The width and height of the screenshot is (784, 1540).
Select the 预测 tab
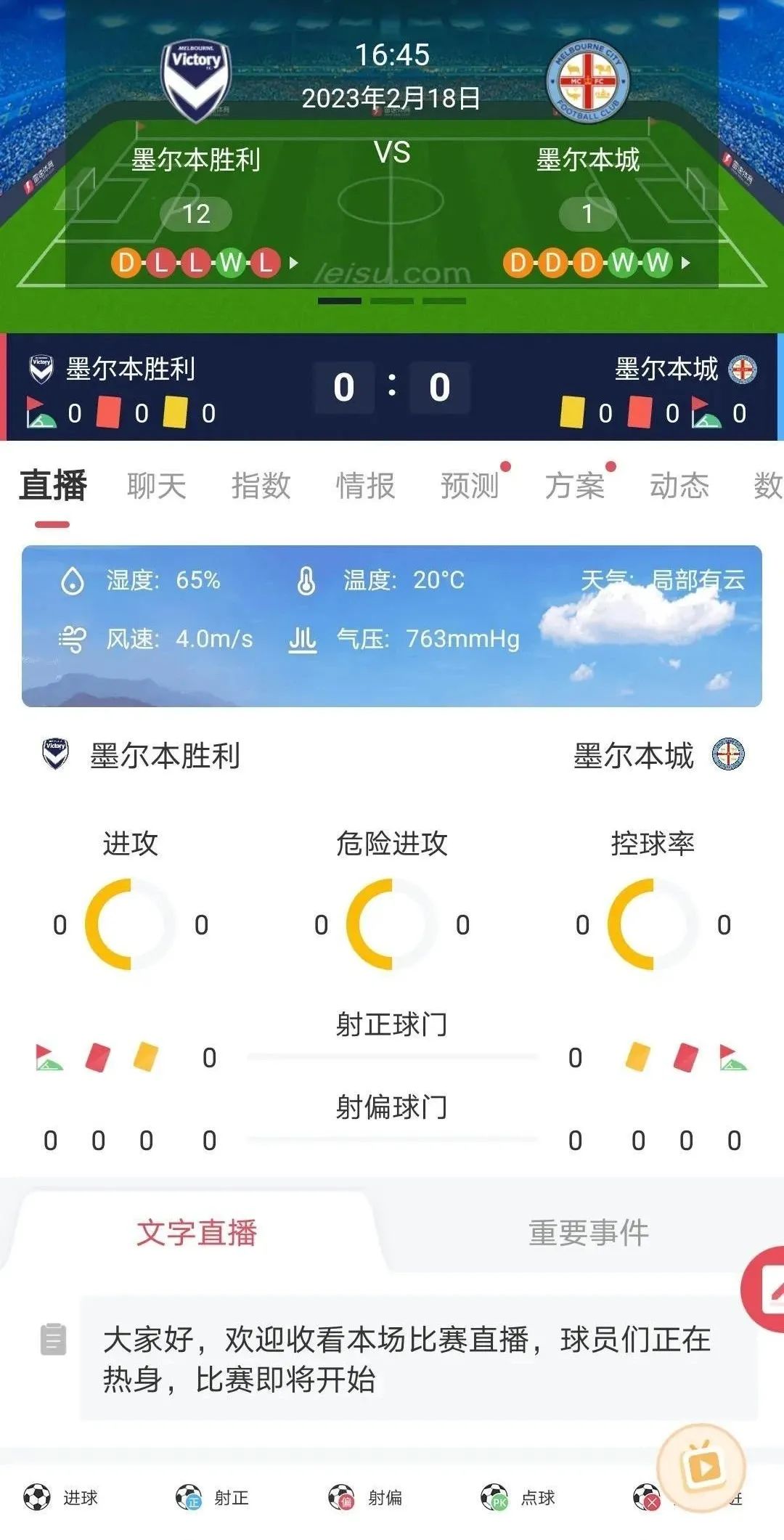470,486
